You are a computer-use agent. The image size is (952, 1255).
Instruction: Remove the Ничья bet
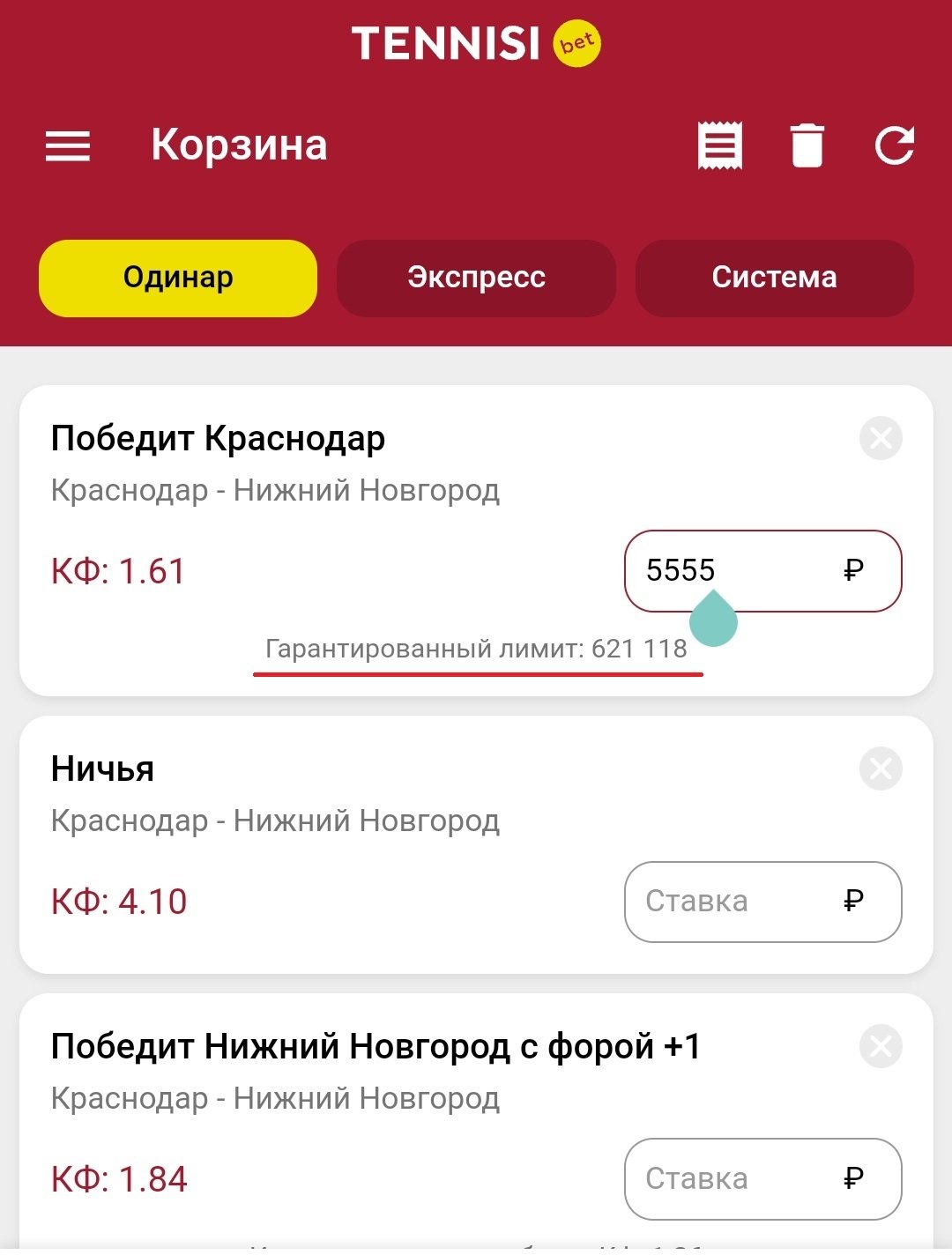click(x=881, y=769)
